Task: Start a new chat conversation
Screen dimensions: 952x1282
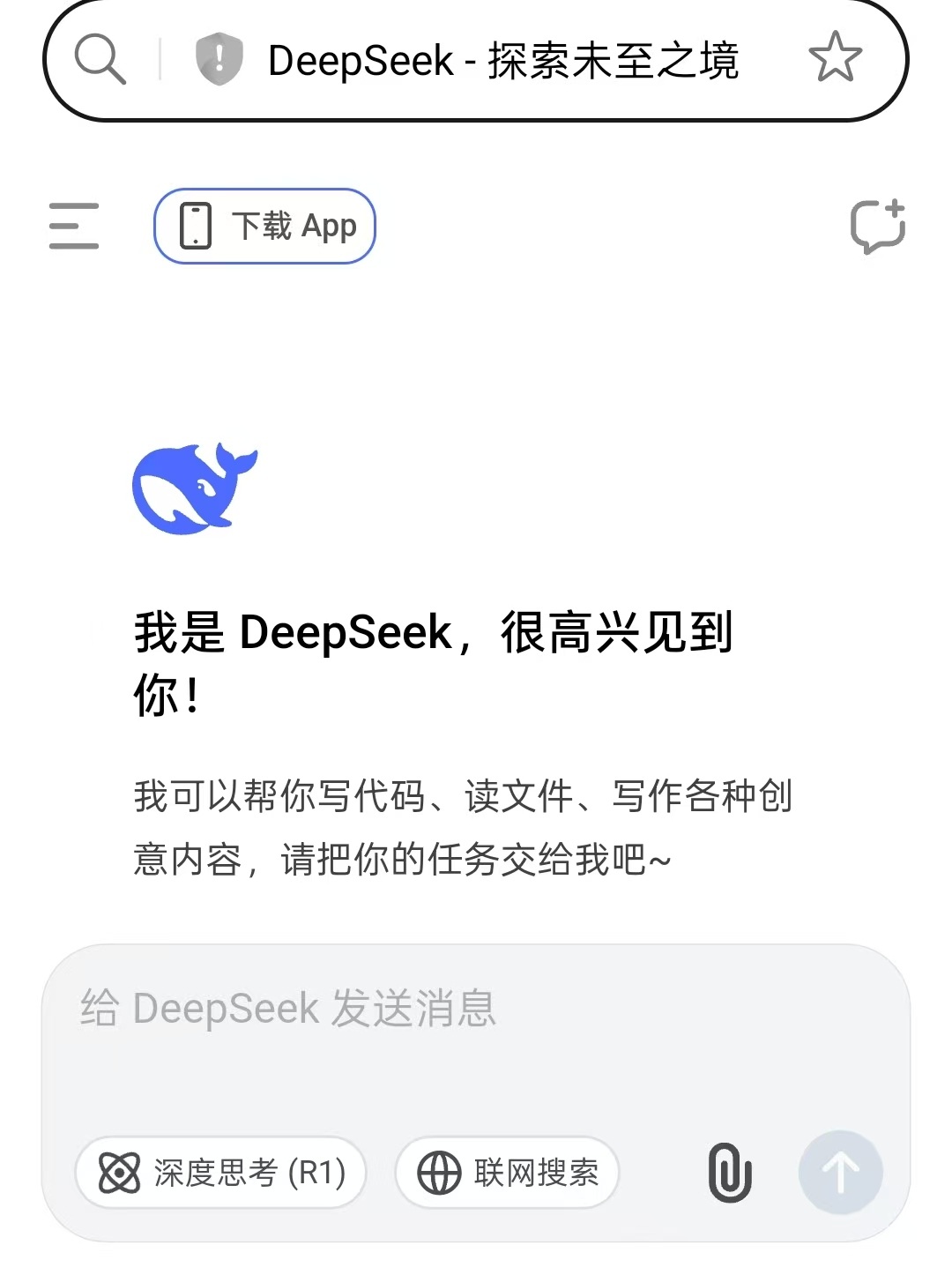Action: [x=877, y=226]
